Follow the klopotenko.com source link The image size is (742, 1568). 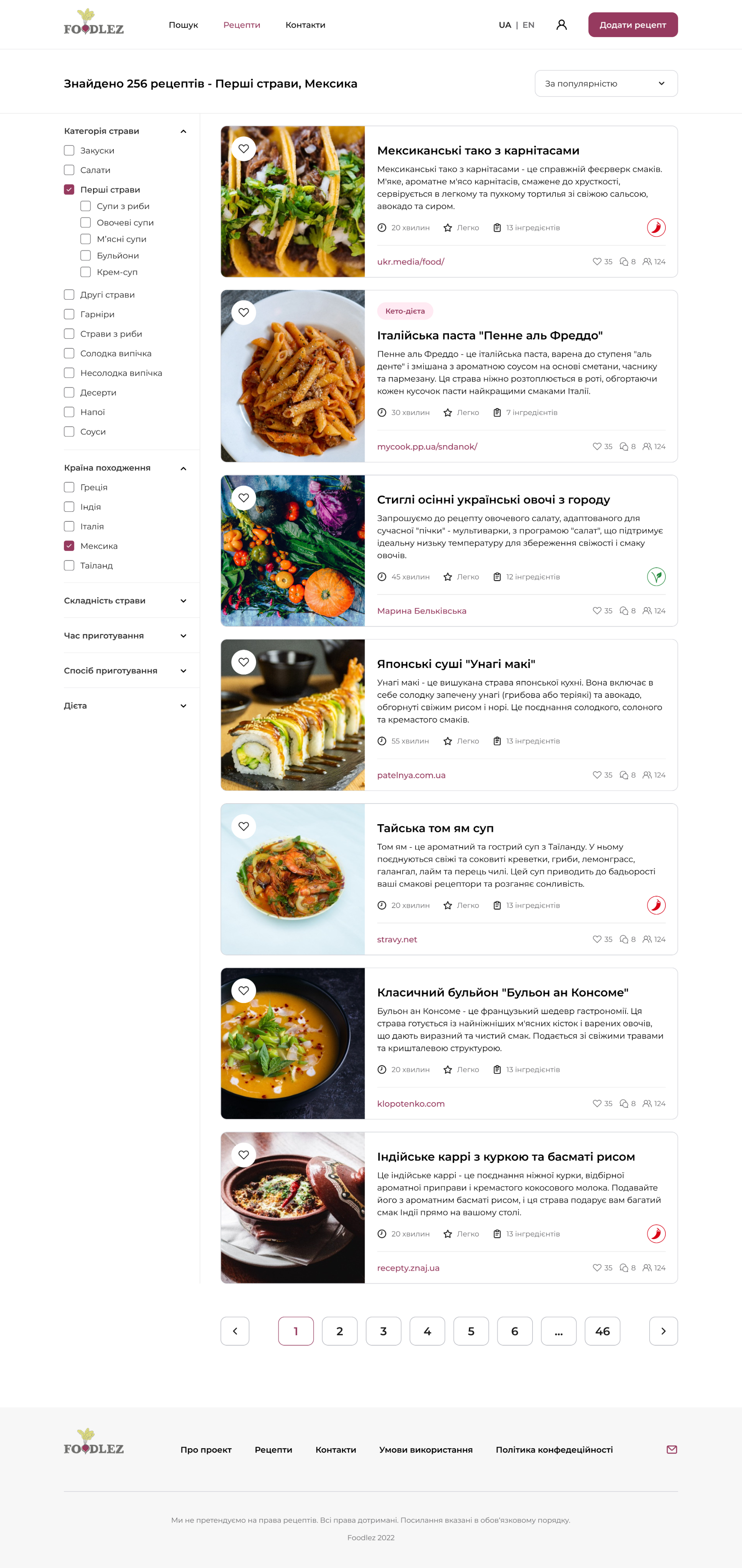pos(411,1104)
